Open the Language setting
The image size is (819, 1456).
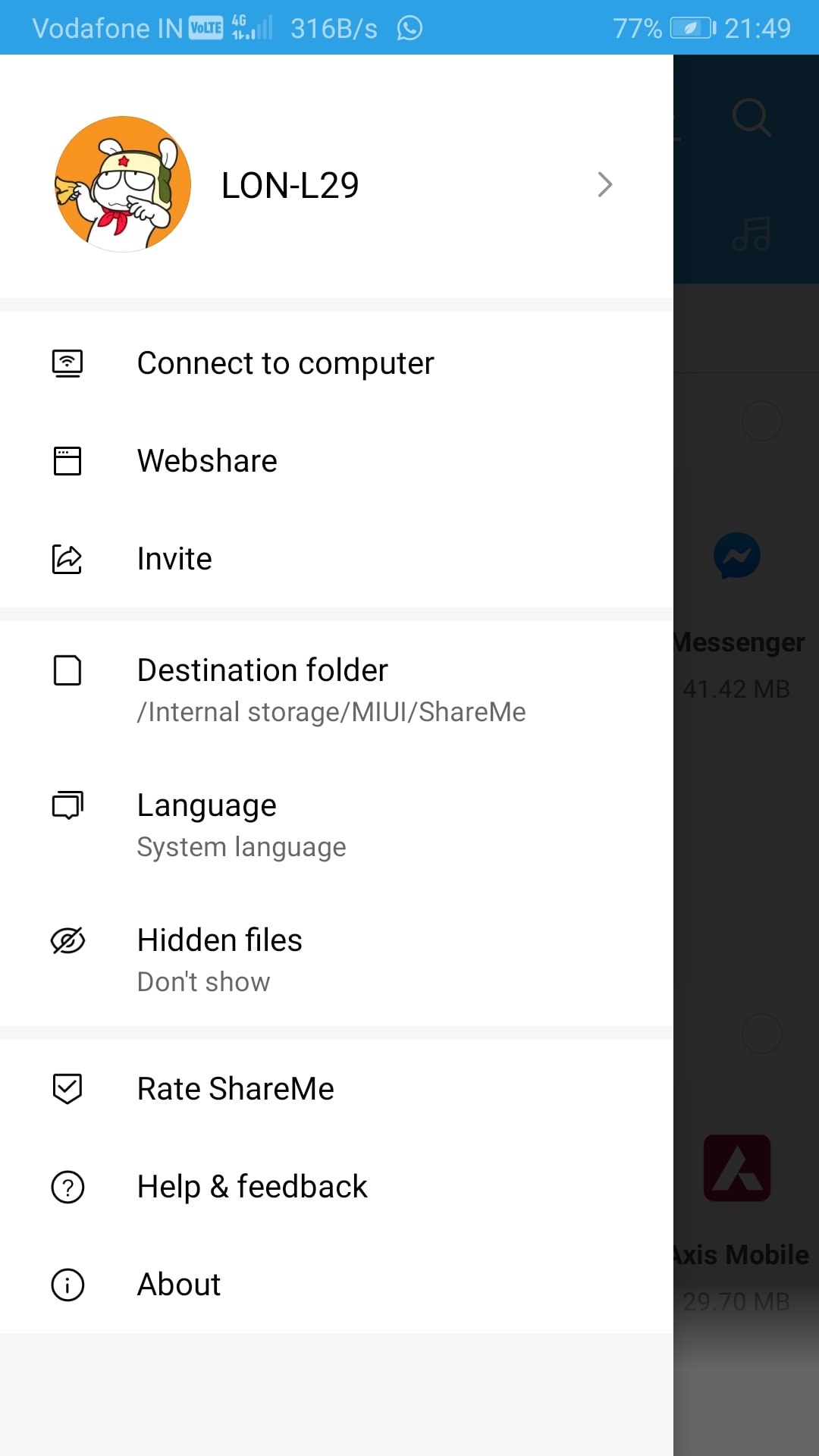coord(337,824)
